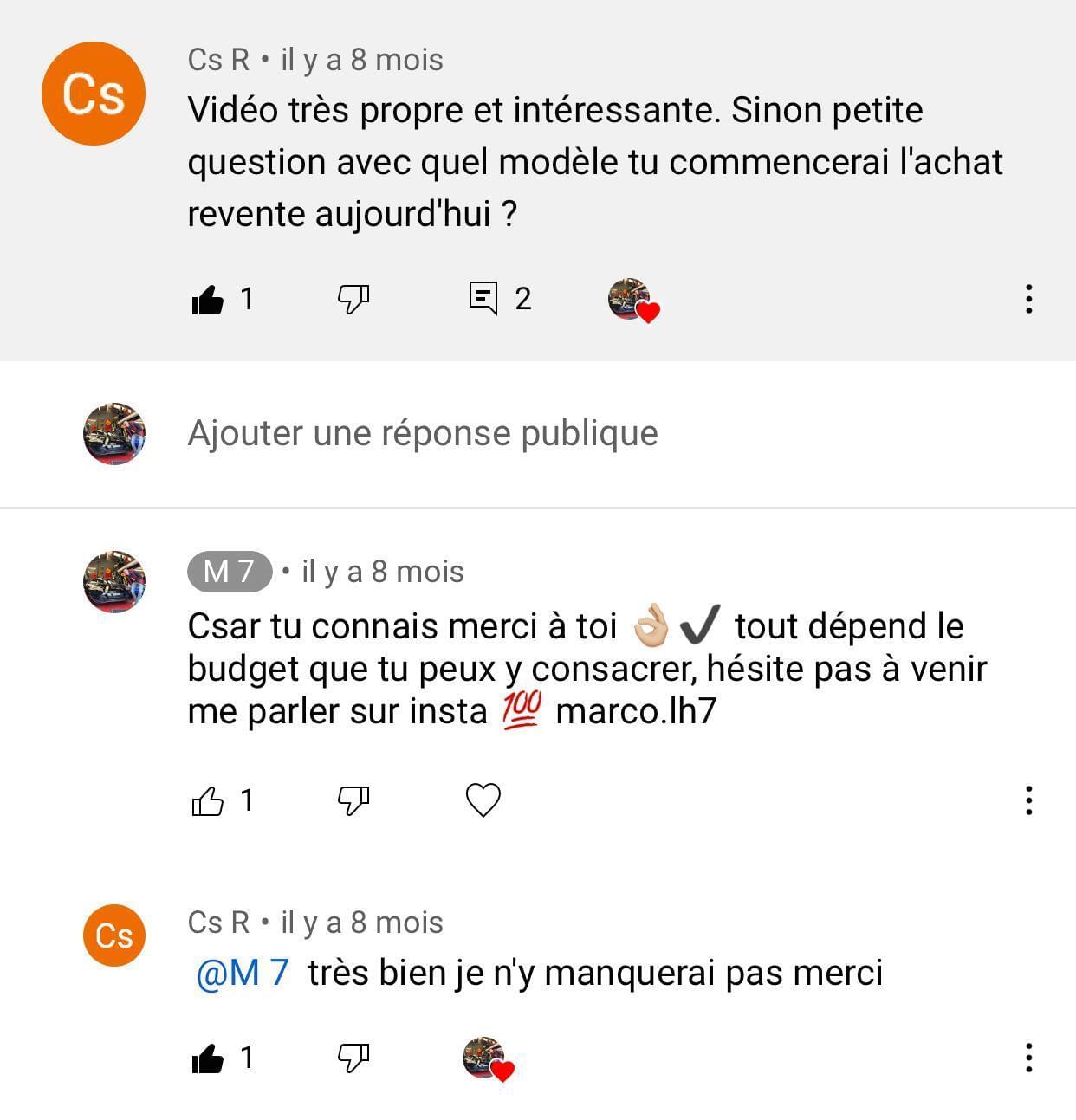Tap the 'Ajouter une réponse publique' field
1076x1120 pixels.
coord(423,433)
